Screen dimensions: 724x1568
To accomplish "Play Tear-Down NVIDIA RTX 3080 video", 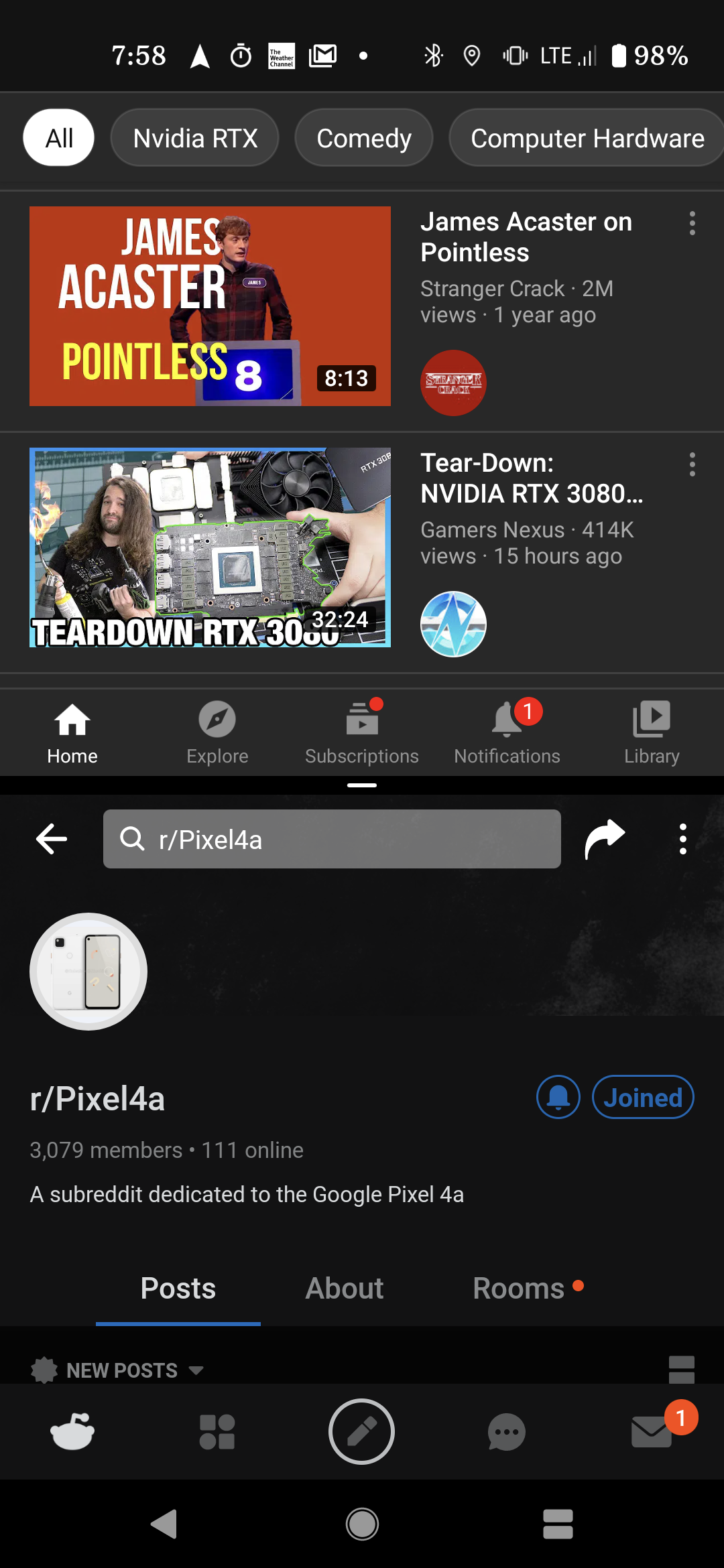I will pos(210,547).
